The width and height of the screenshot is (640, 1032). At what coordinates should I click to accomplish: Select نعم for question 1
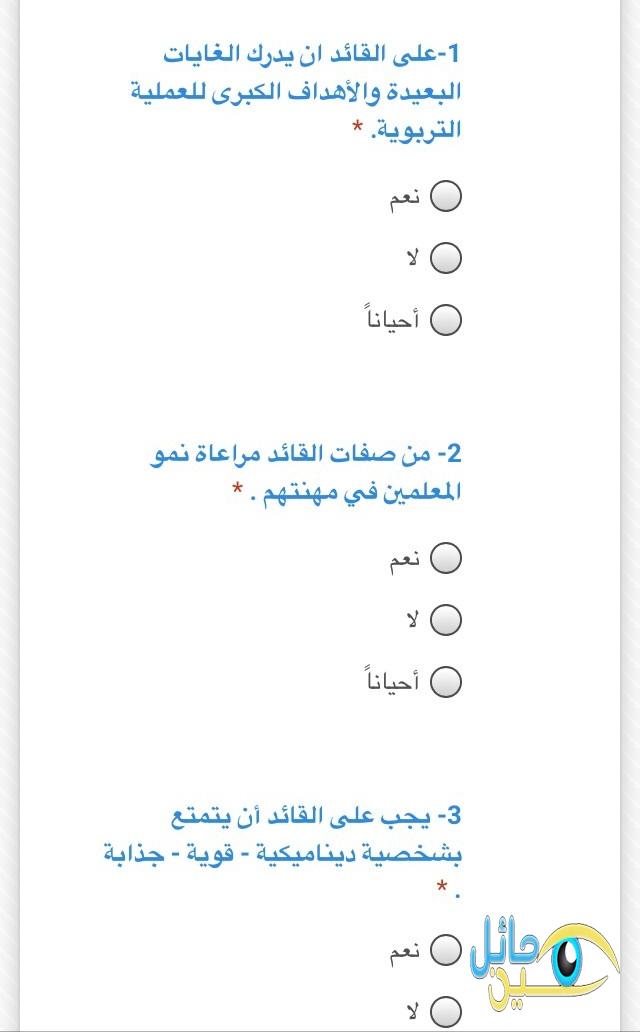coord(446,197)
